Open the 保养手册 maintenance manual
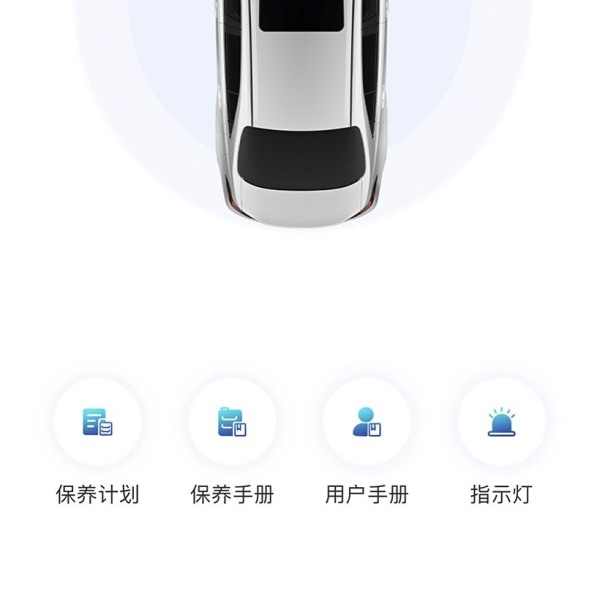600x600 pixels. (x=232, y=423)
